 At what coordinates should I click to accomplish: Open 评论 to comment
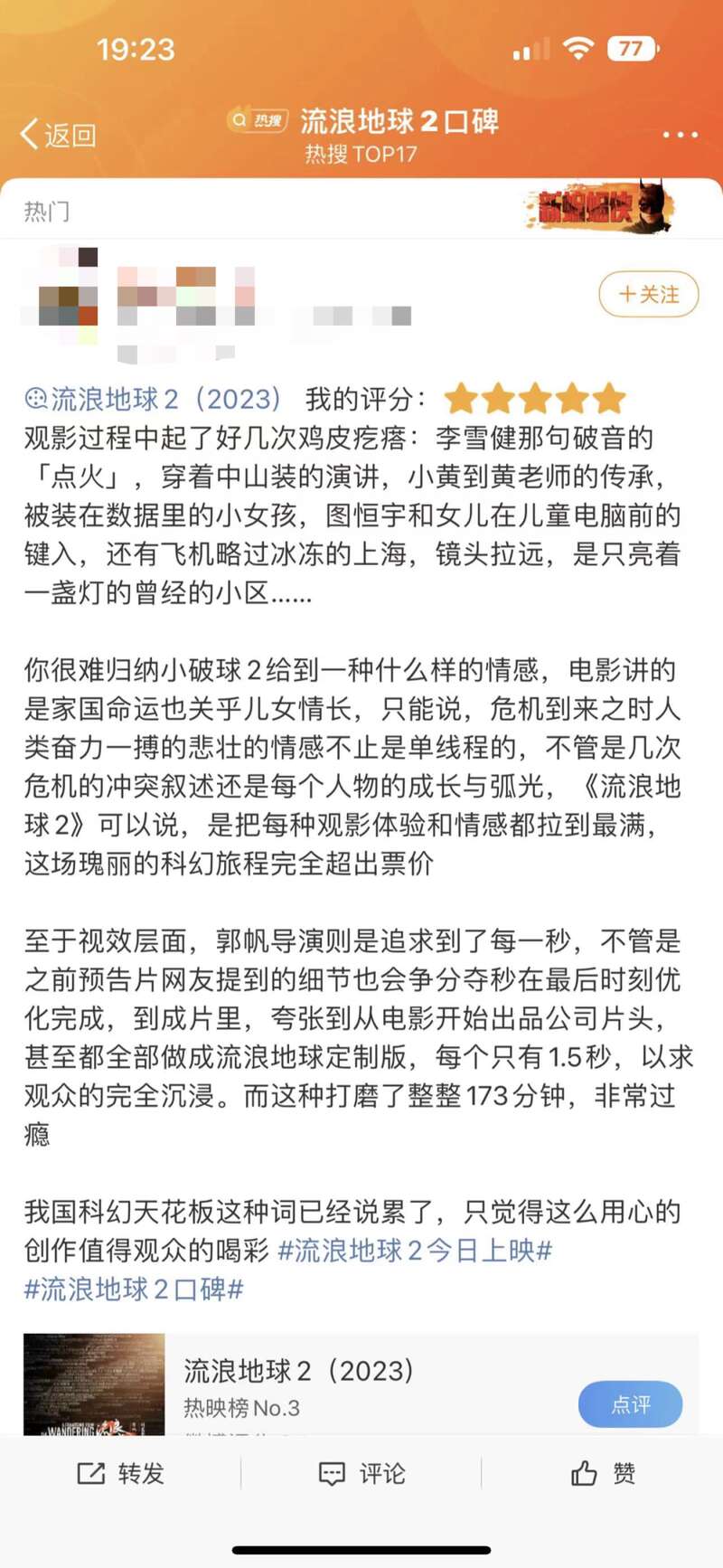[x=361, y=1474]
